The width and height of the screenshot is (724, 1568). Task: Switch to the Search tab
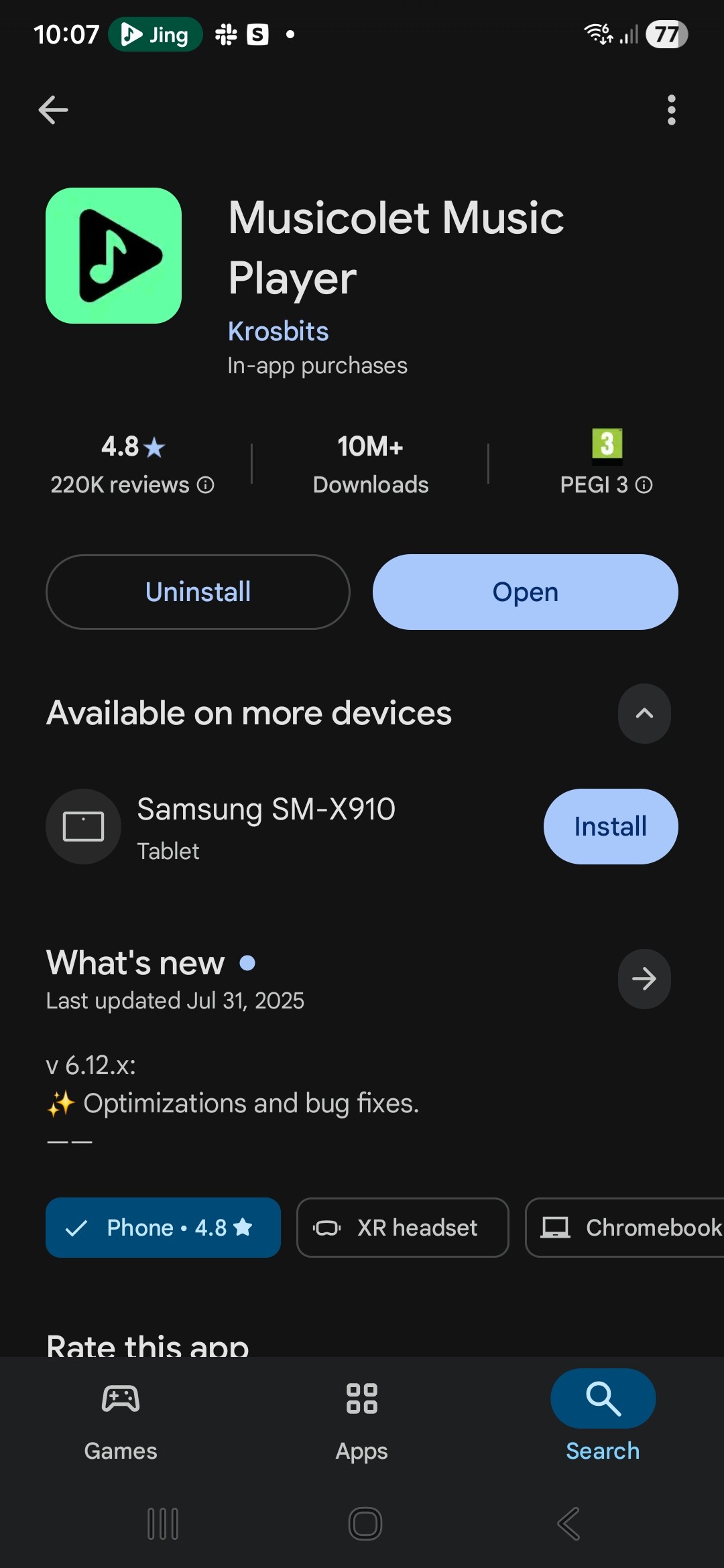tap(603, 1415)
